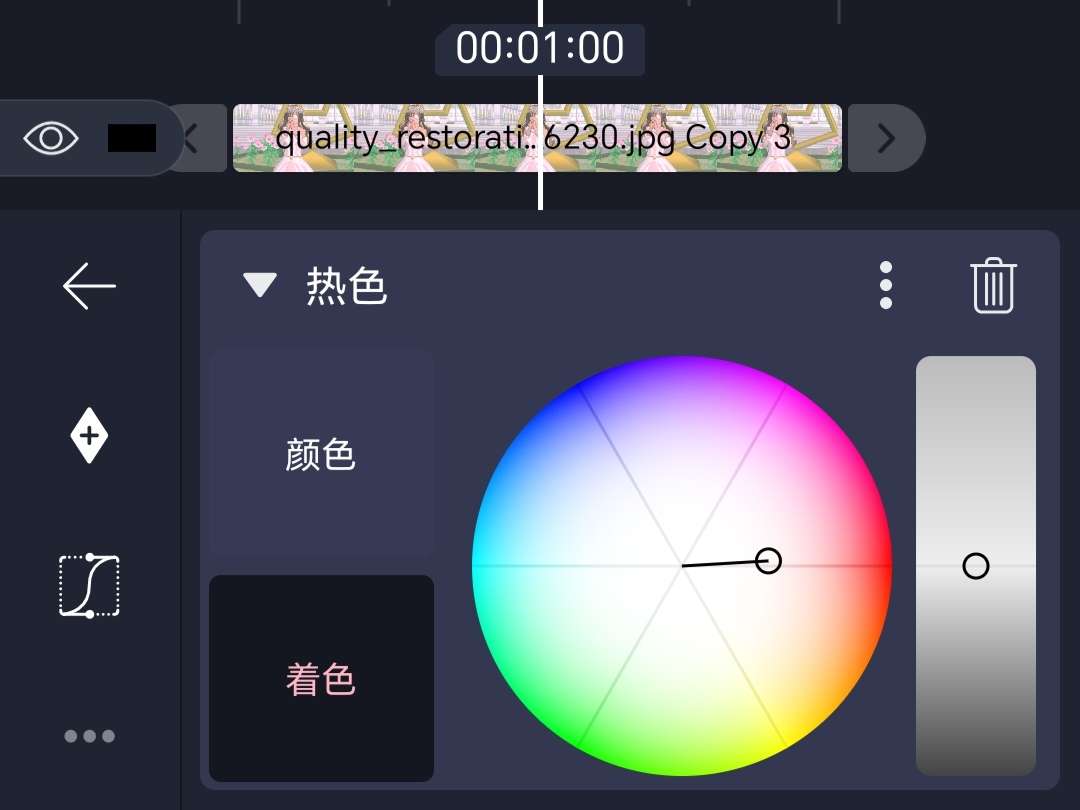This screenshot has width=1080, height=810.
Task: Open the 热色 effect overflow options
Action: (x=886, y=286)
